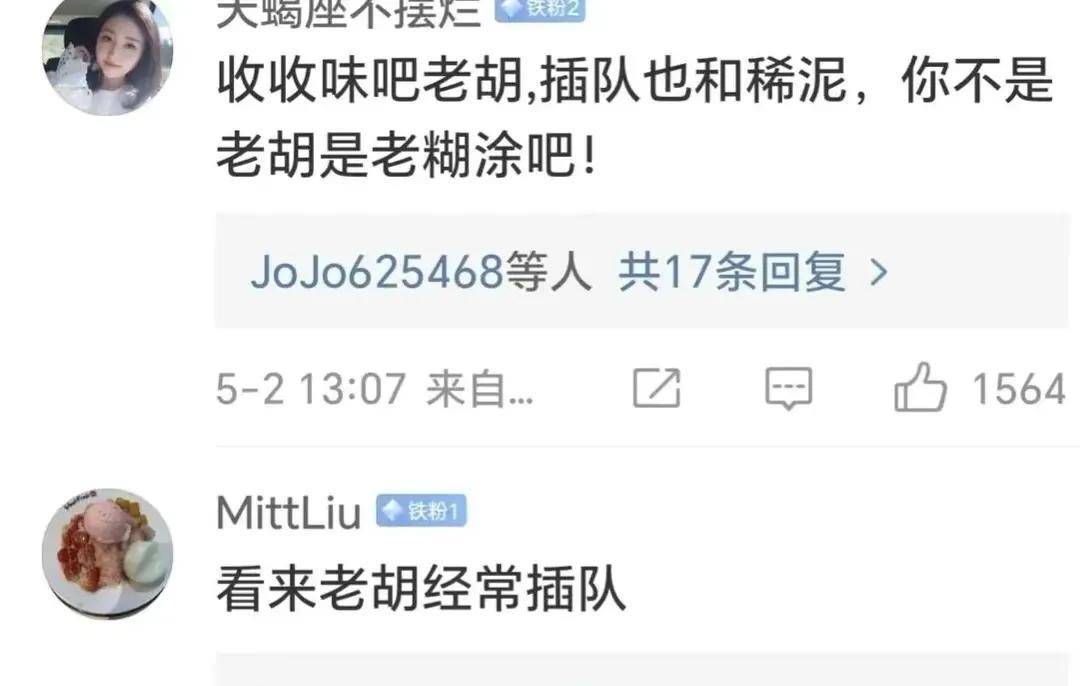Open the username MittLiu
The image size is (1080, 686).
[x=288, y=513]
